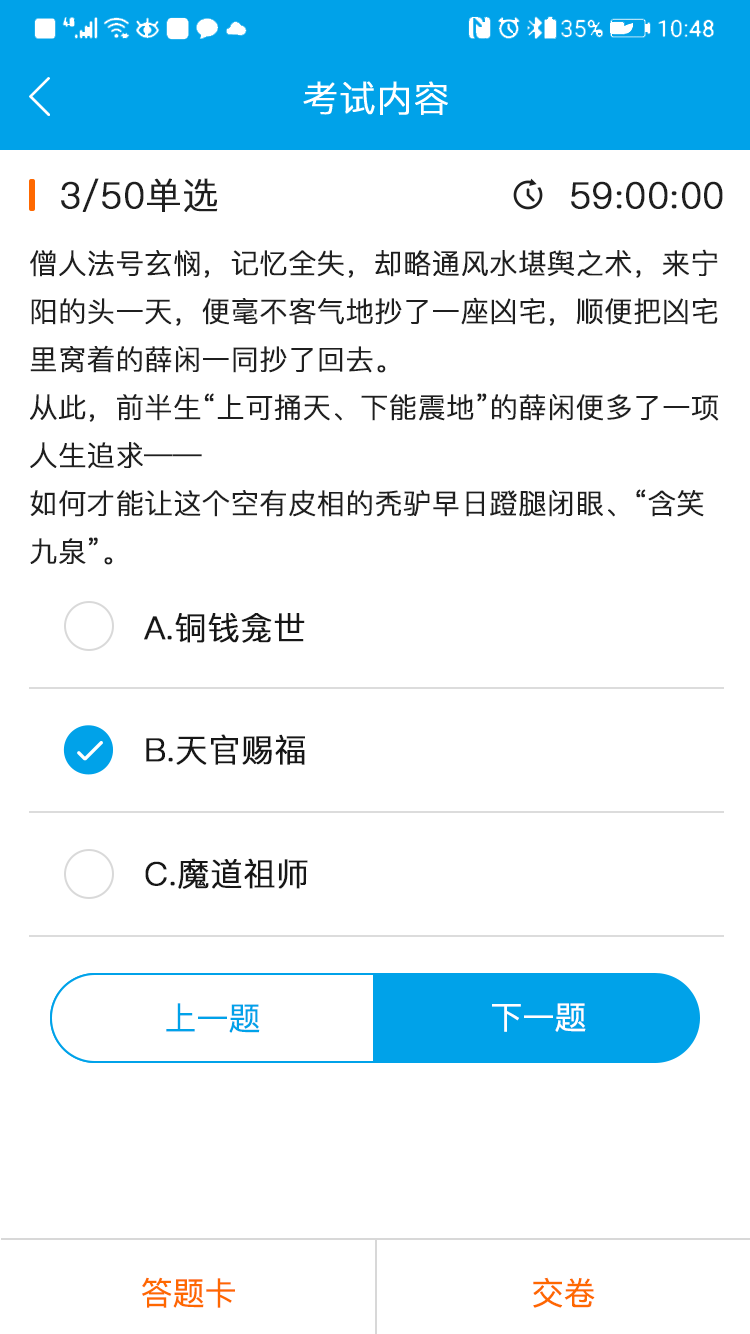Select option A 铜钱龛世
The width and height of the screenshot is (750, 1334).
(x=89, y=627)
